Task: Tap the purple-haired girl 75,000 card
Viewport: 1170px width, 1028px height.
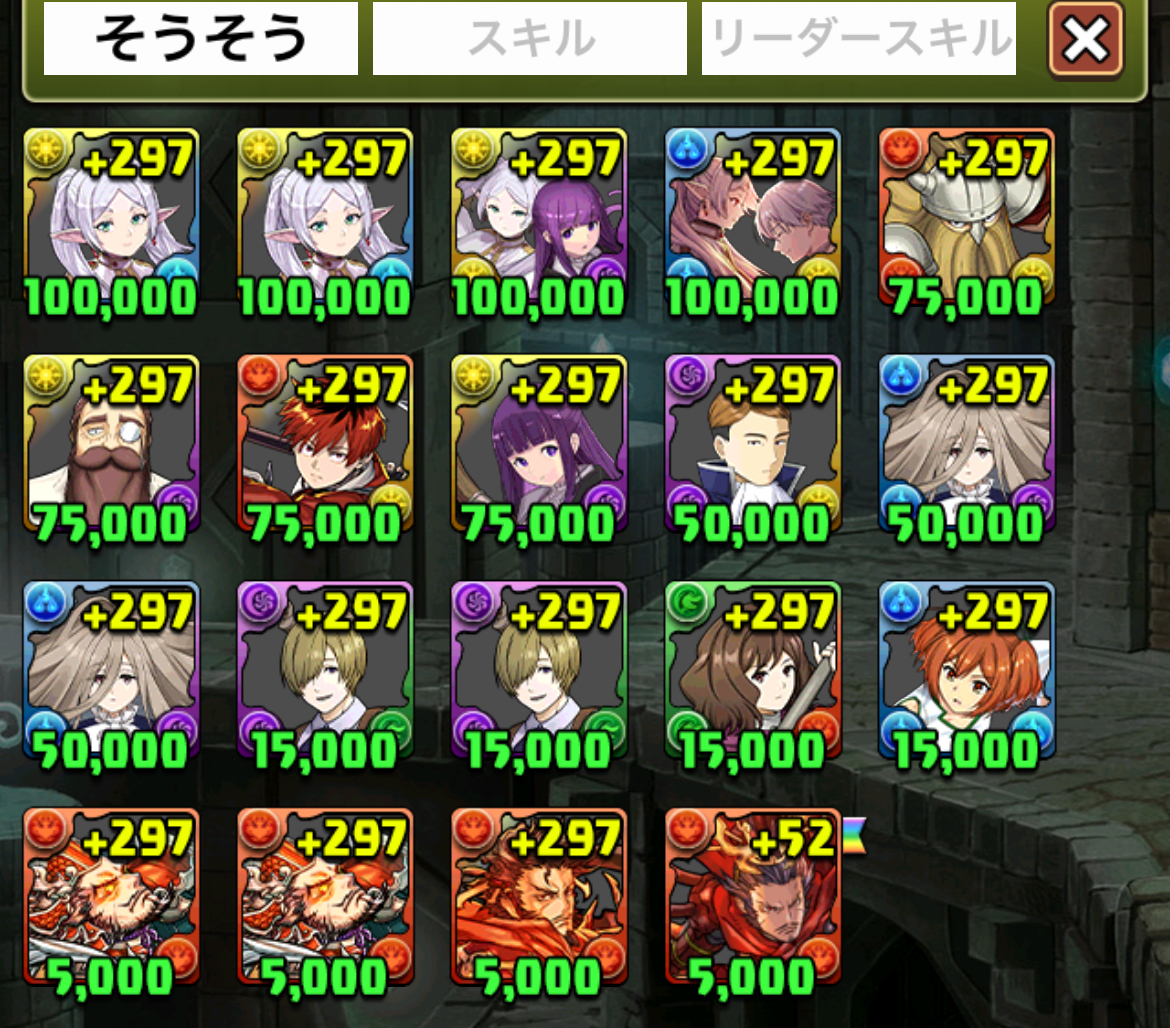Action: (539, 449)
